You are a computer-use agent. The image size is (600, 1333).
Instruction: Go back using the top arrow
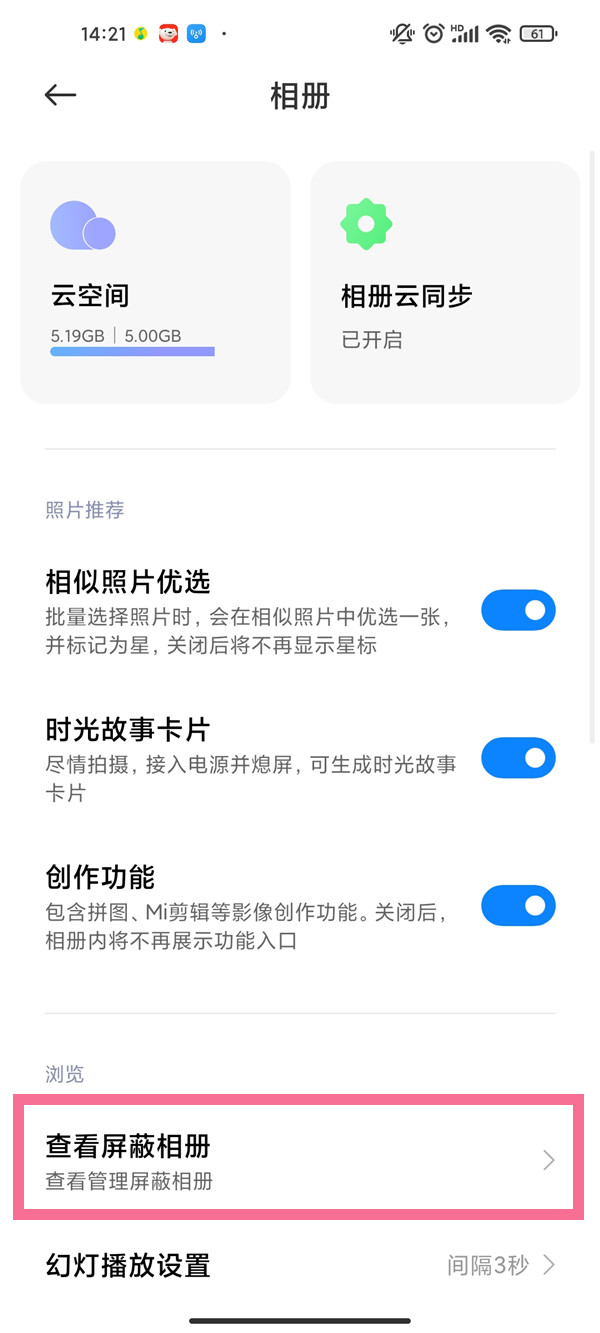(x=61, y=95)
